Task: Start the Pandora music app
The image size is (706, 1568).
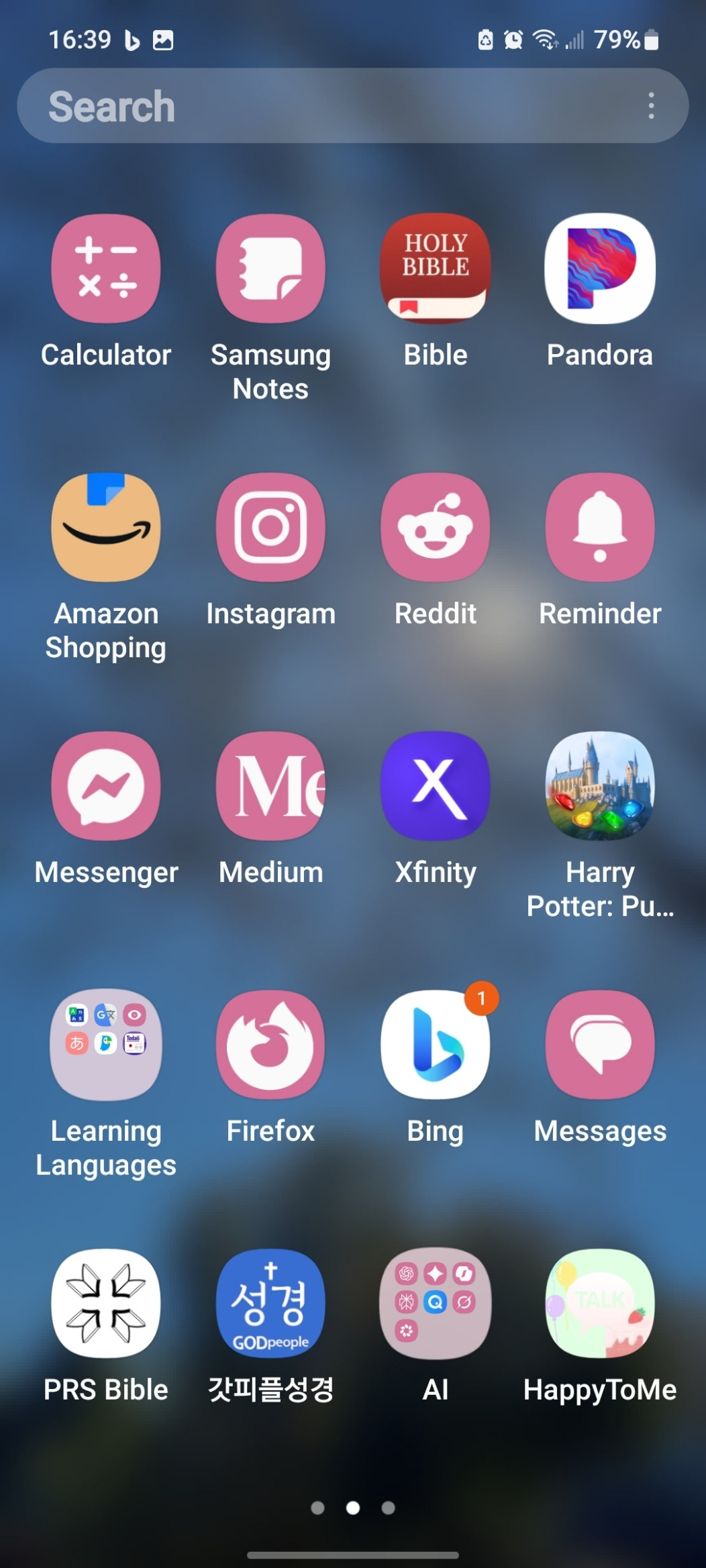Action: (x=600, y=267)
